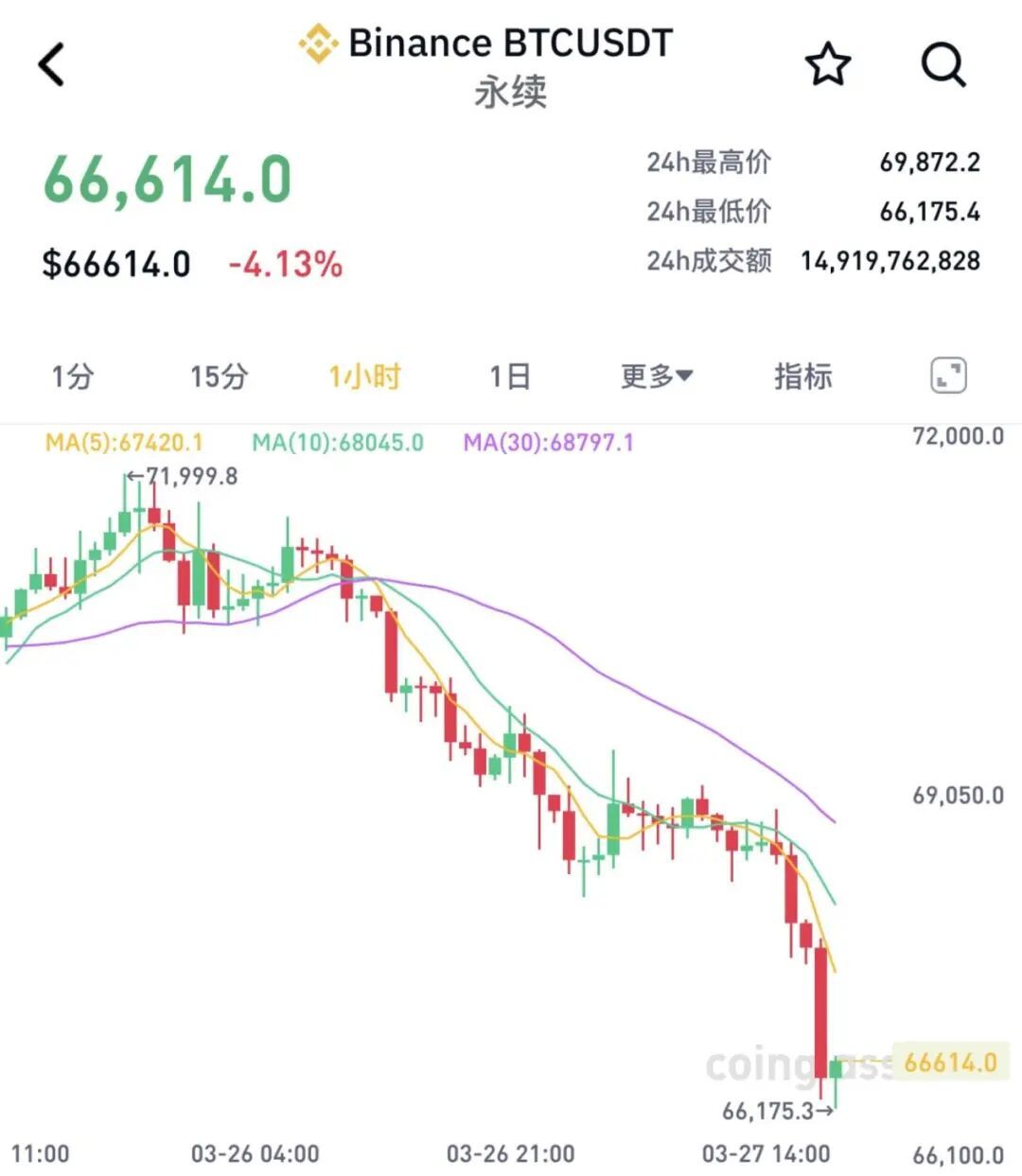Switch chart to 1分 interval
1022x1176 pixels.
click(x=73, y=377)
